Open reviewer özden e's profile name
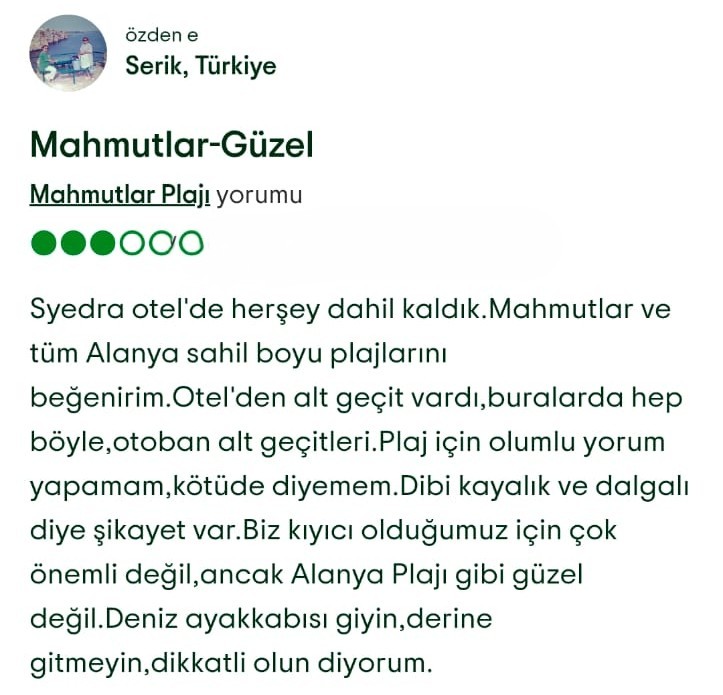The image size is (723, 695). [161, 36]
